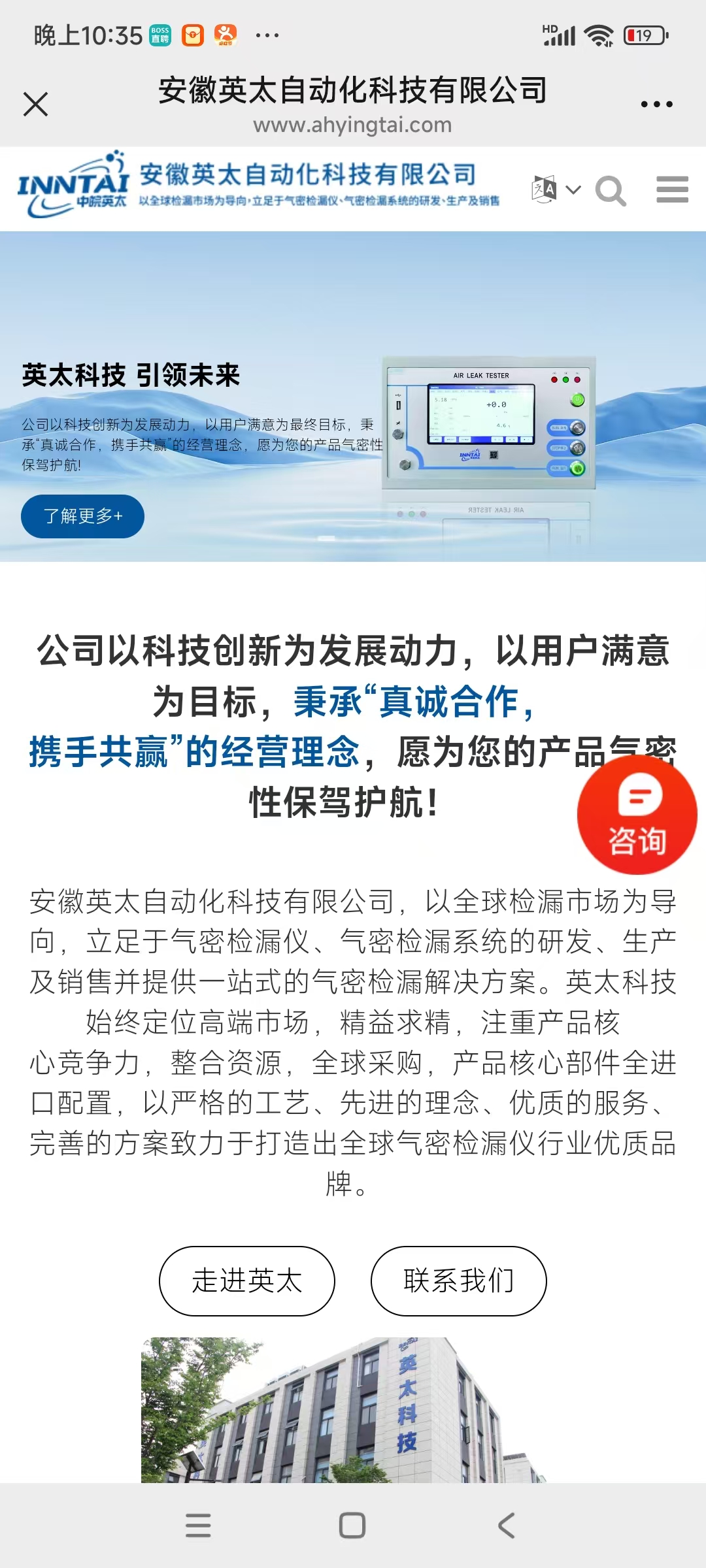Go to the system home screen
This screenshot has width=706, height=1568.
pos(352,1526)
